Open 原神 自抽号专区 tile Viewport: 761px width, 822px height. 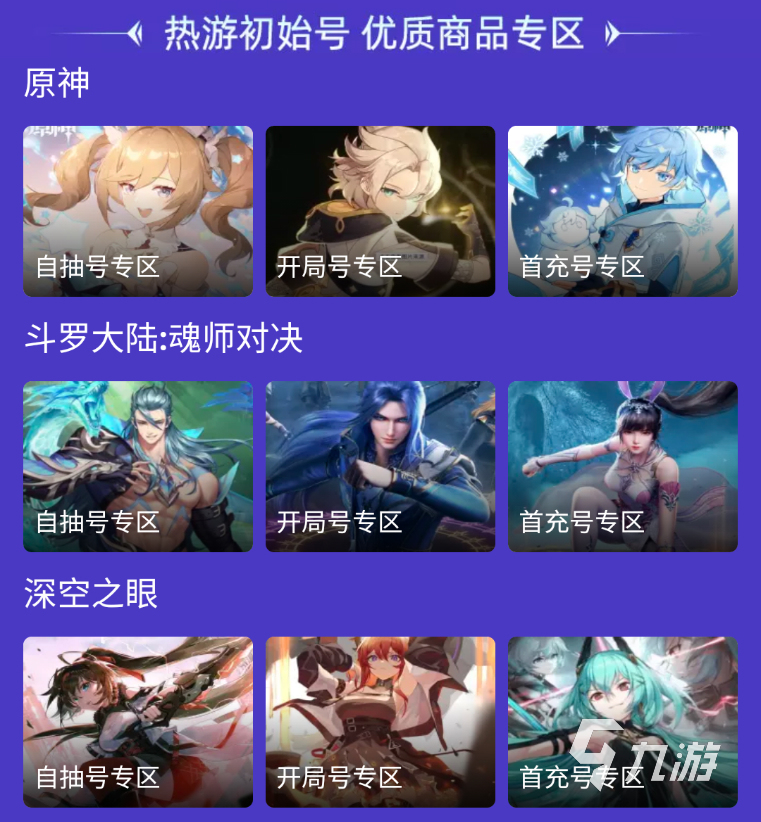[x=138, y=211]
